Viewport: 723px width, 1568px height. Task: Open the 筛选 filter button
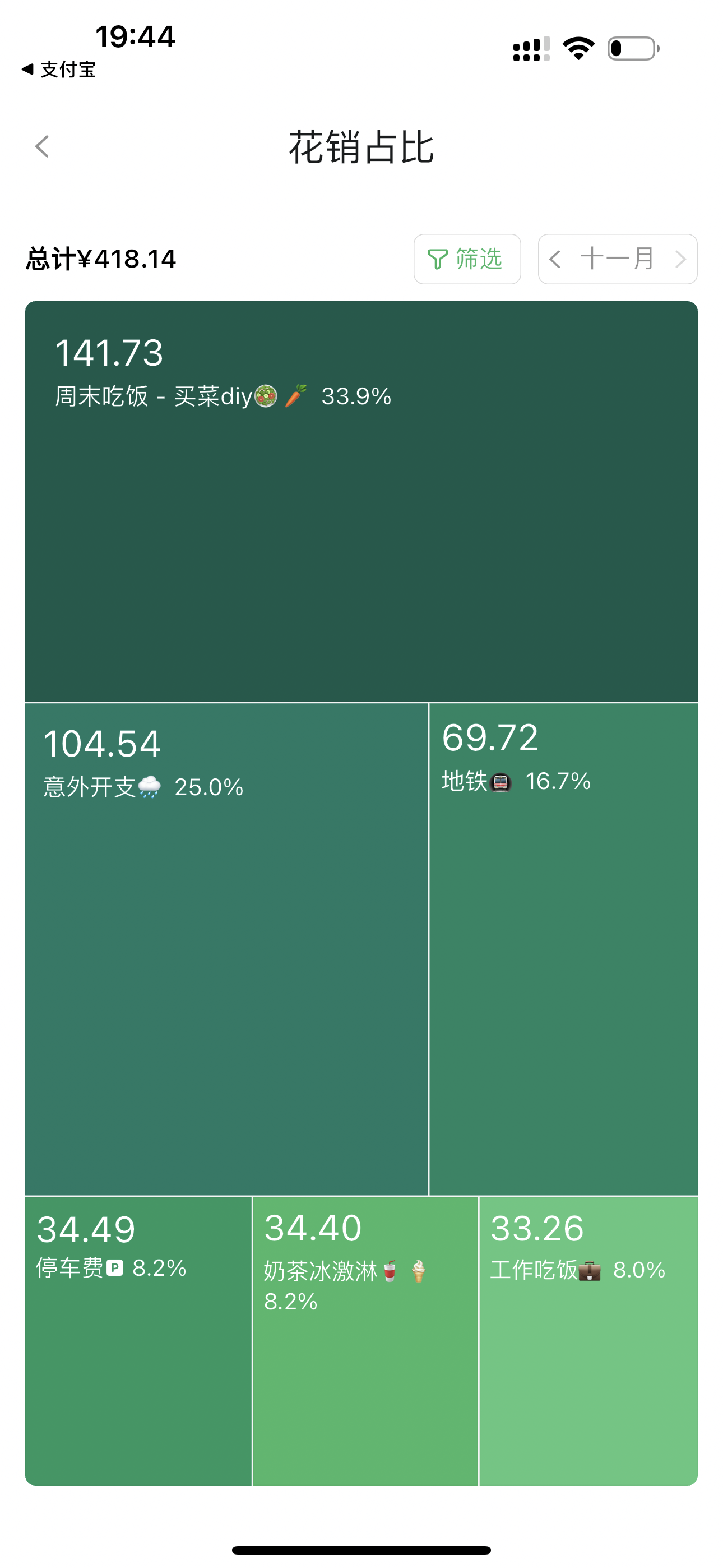coord(467,259)
